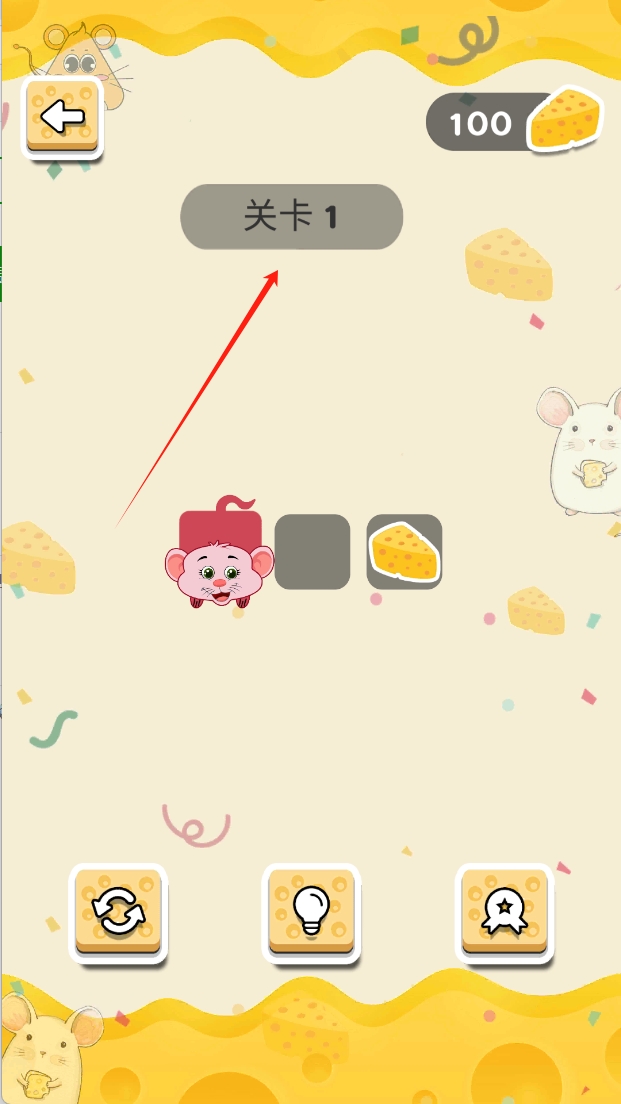The height and width of the screenshot is (1104, 621).
Task: Tap the pink mouse character tile
Action: pyautogui.click(x=220, y=562)
